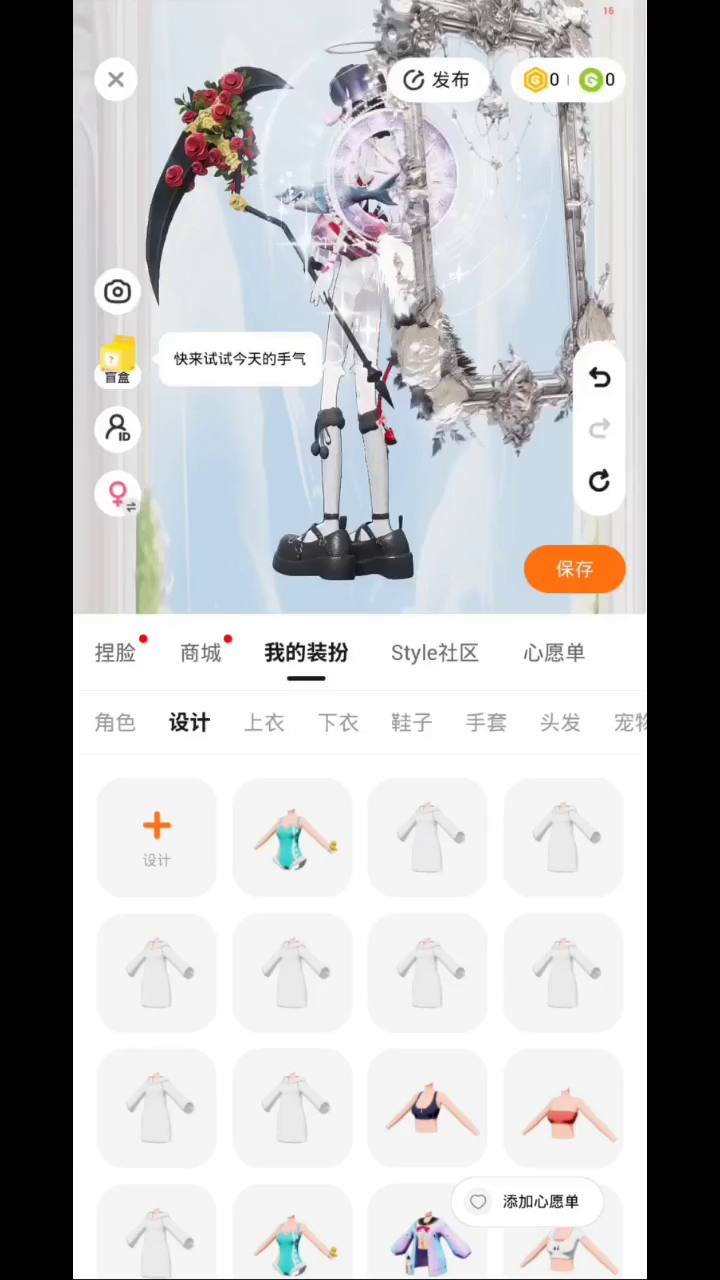The image size is (720, 1280).
Task: Open the avatar ID icon
Action: 118,428
